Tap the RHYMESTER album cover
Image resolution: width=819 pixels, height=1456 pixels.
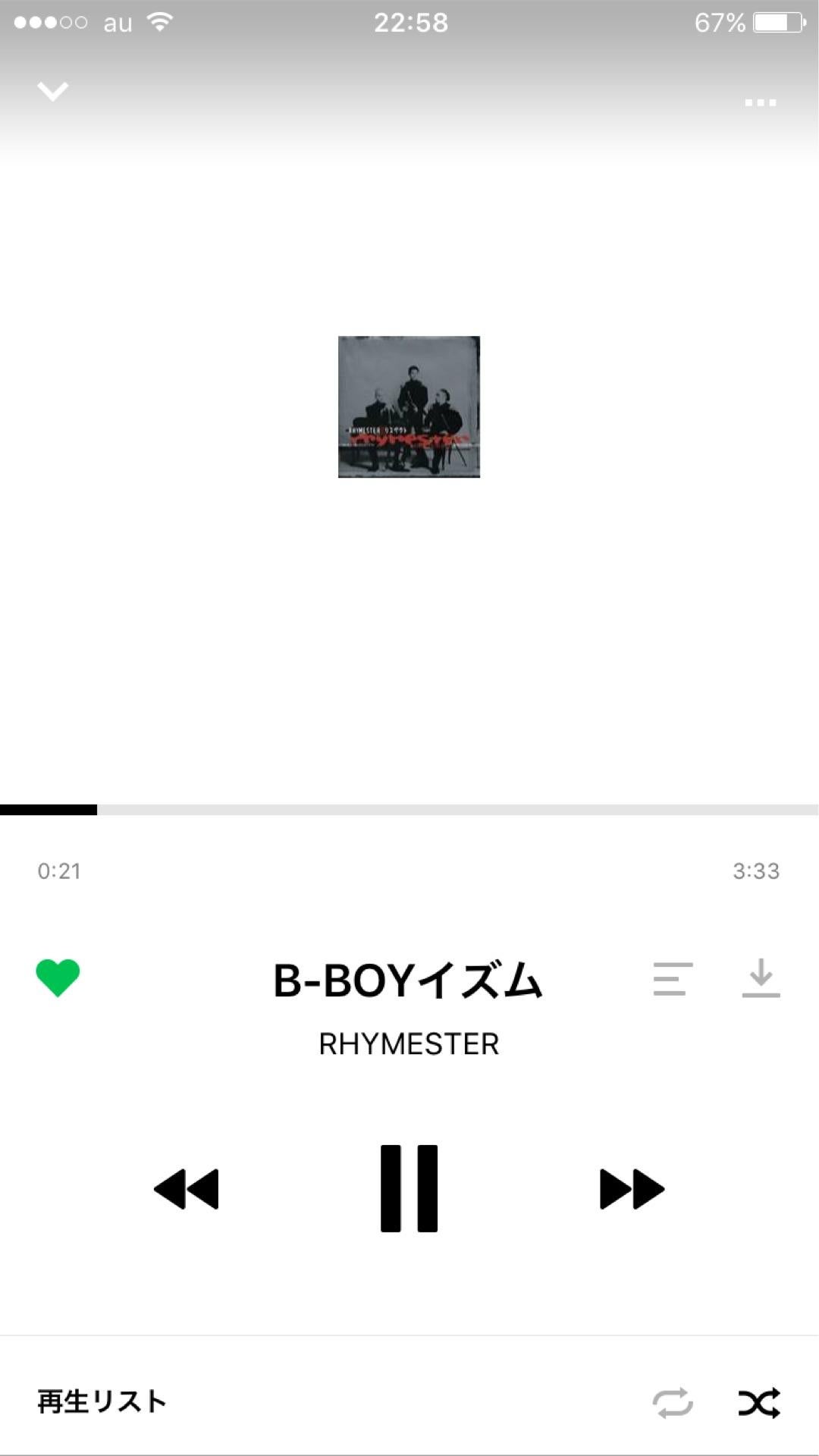coord(409,406)
